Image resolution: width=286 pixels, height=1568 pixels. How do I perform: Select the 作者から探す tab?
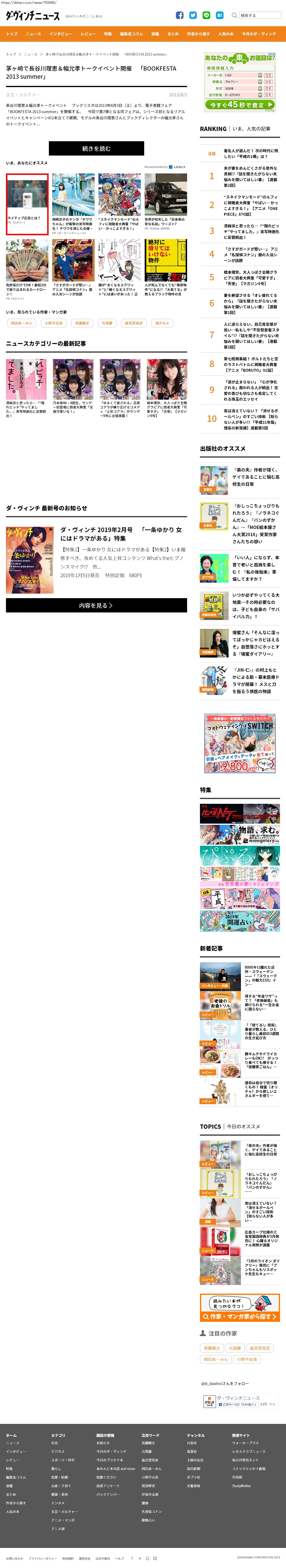pyautogui.click(x=198, y=34)
